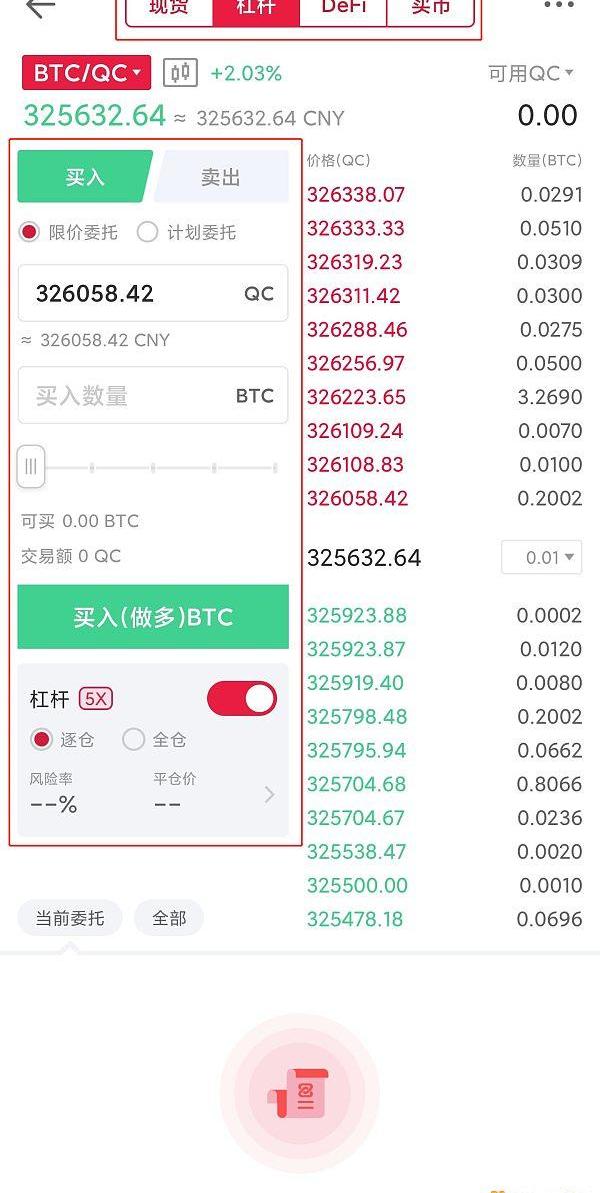This screenshot has width=600, height=1193.
Task: Go back with the top-left arrow
Action: tap(40, 6)
